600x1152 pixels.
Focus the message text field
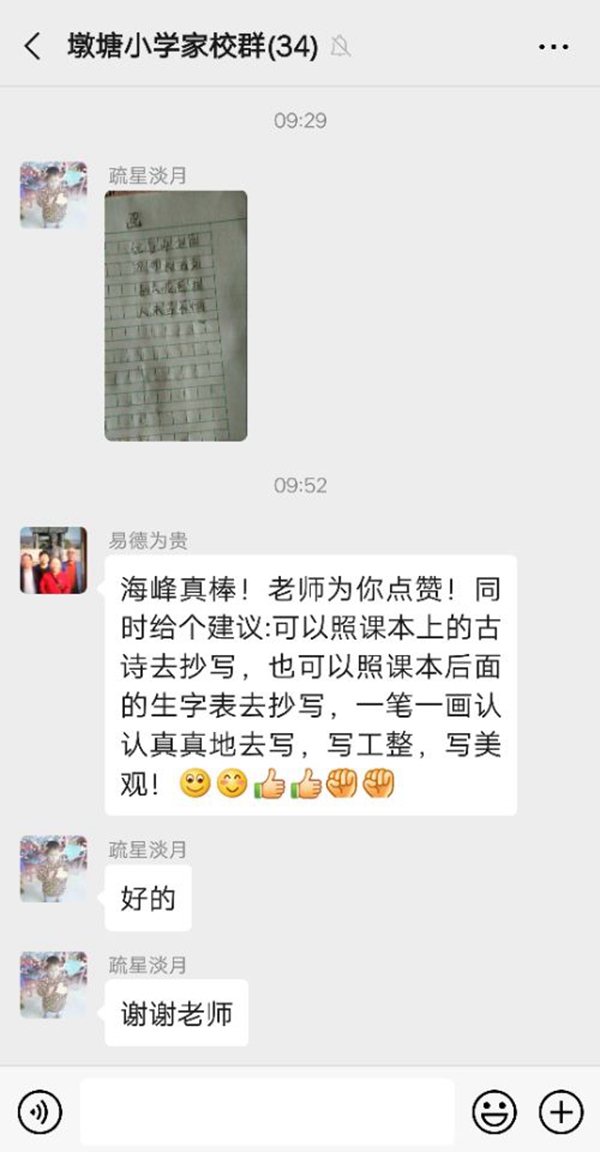coord(267,1111)
